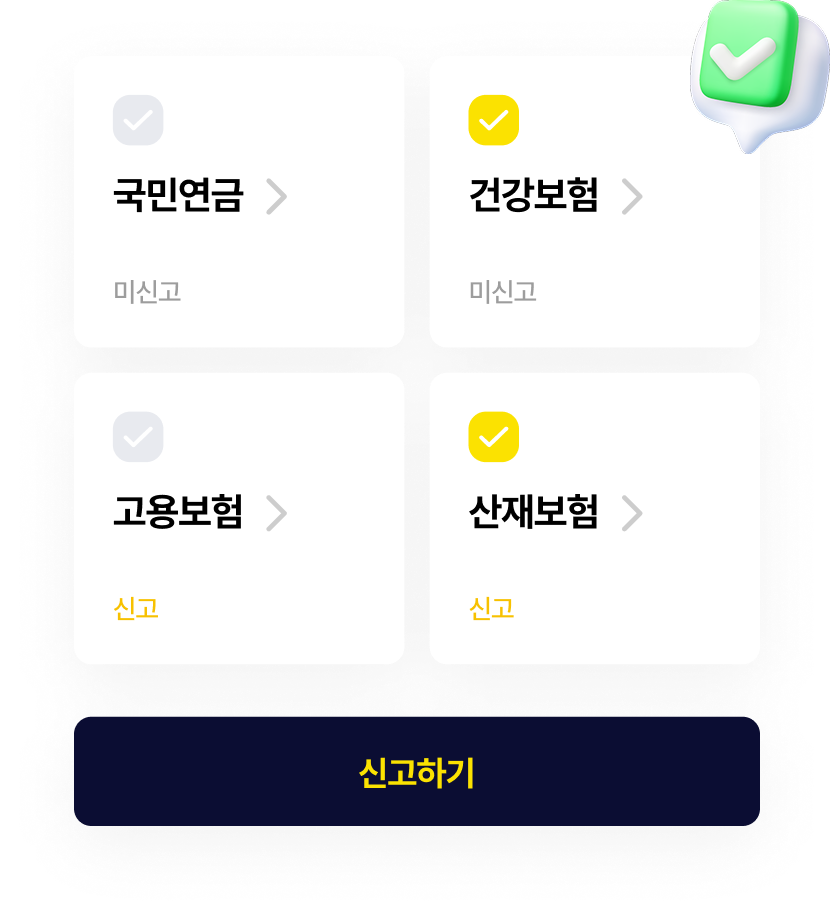Click the yellow checkmark icon on 산재보험
Screen dimensions: 834x920
point(492,437)
